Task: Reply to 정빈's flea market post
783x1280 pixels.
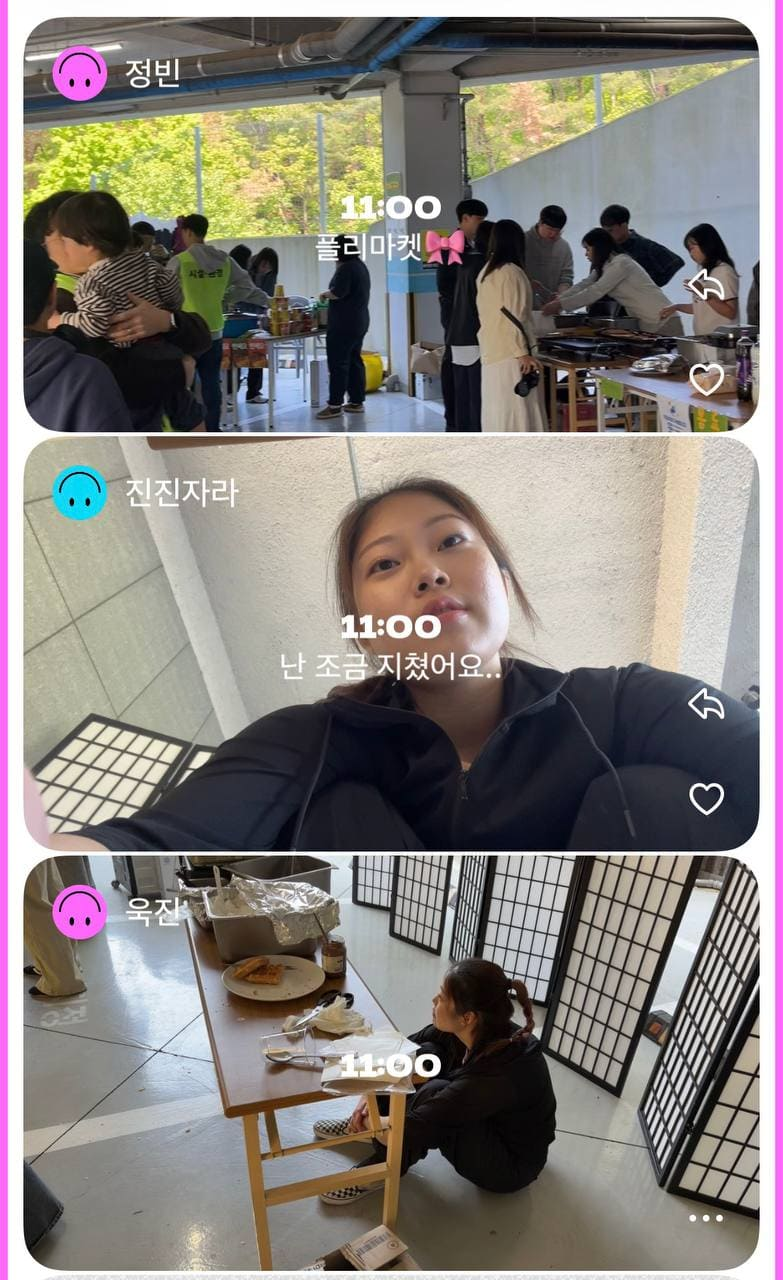Action: pos(706,285)
